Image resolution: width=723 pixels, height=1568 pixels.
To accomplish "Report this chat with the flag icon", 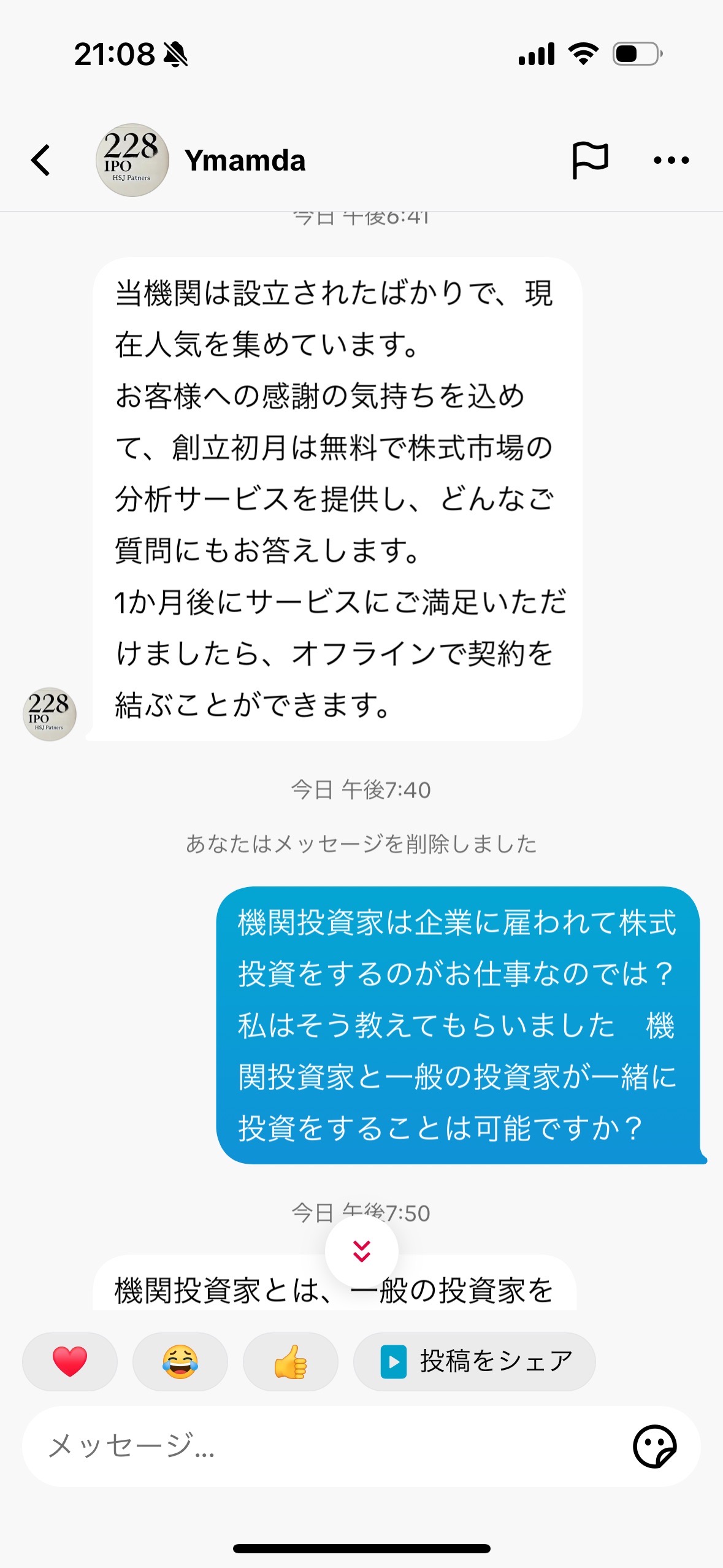I will click(x=590, y=160).
